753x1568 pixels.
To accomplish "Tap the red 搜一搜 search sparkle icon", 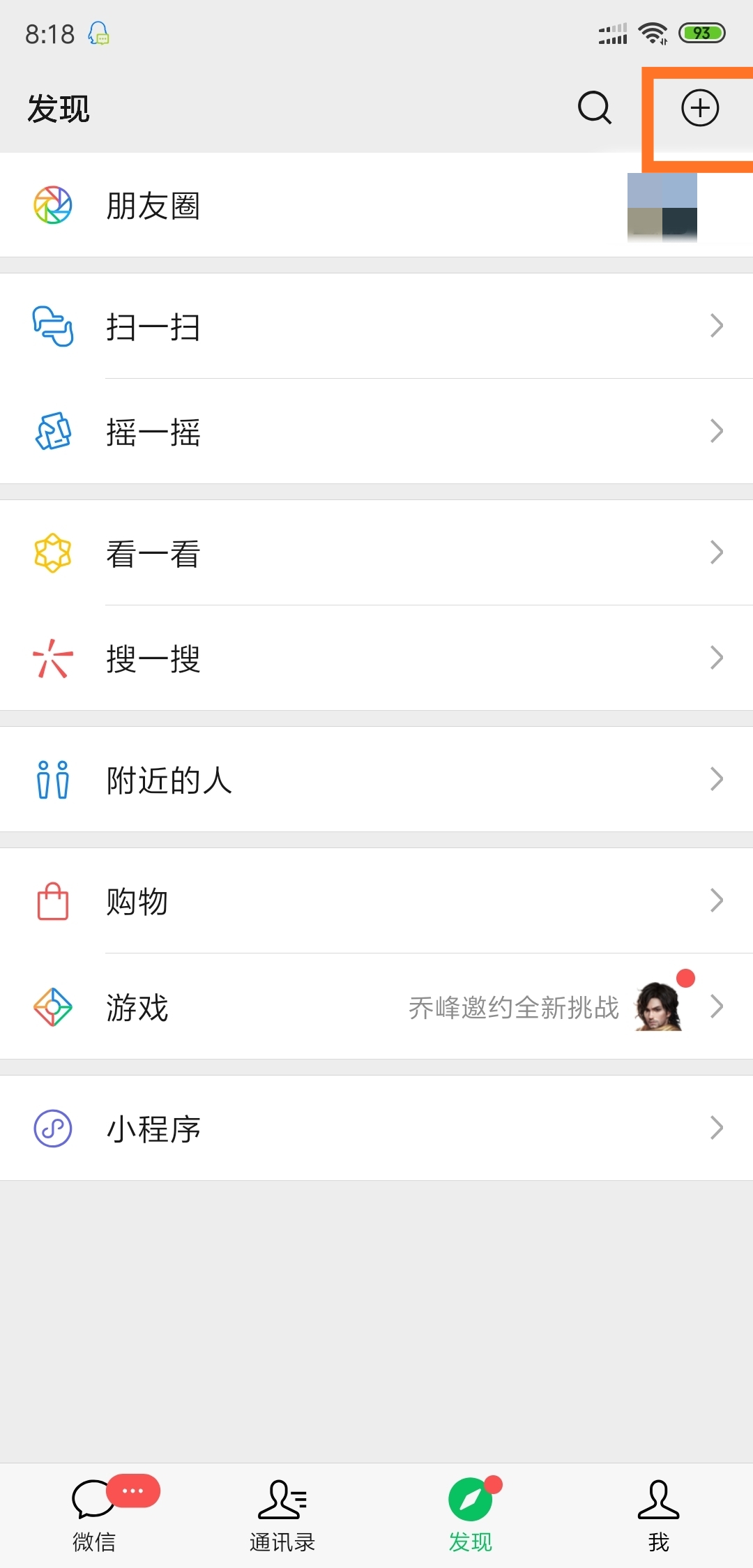I will point(52,656).
